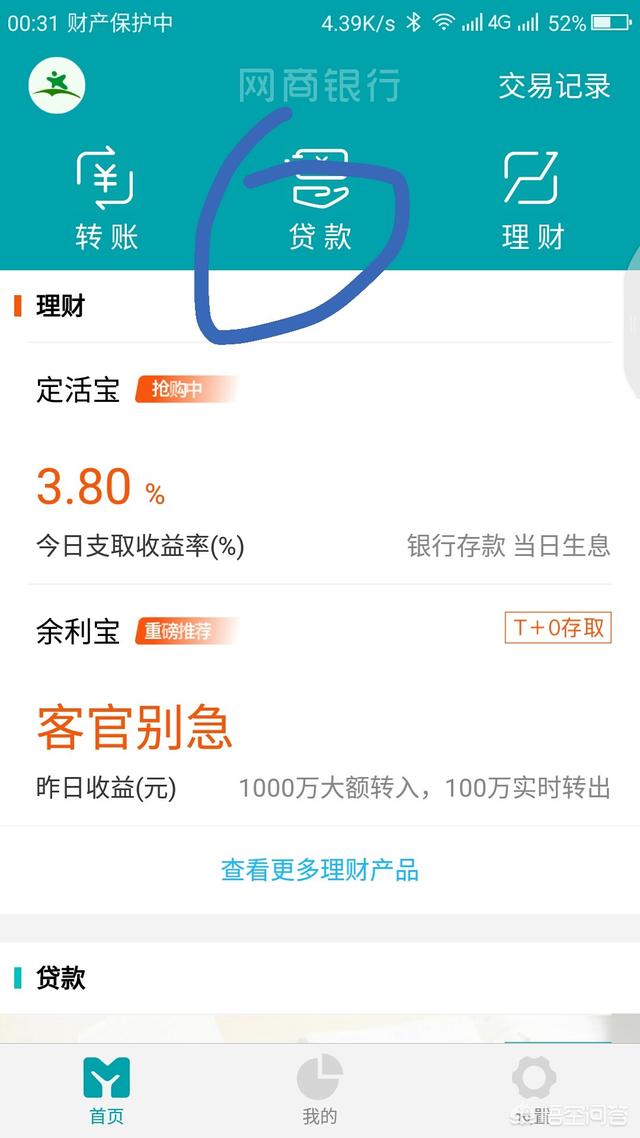Open the 贷款 loan shortcut

320,198
